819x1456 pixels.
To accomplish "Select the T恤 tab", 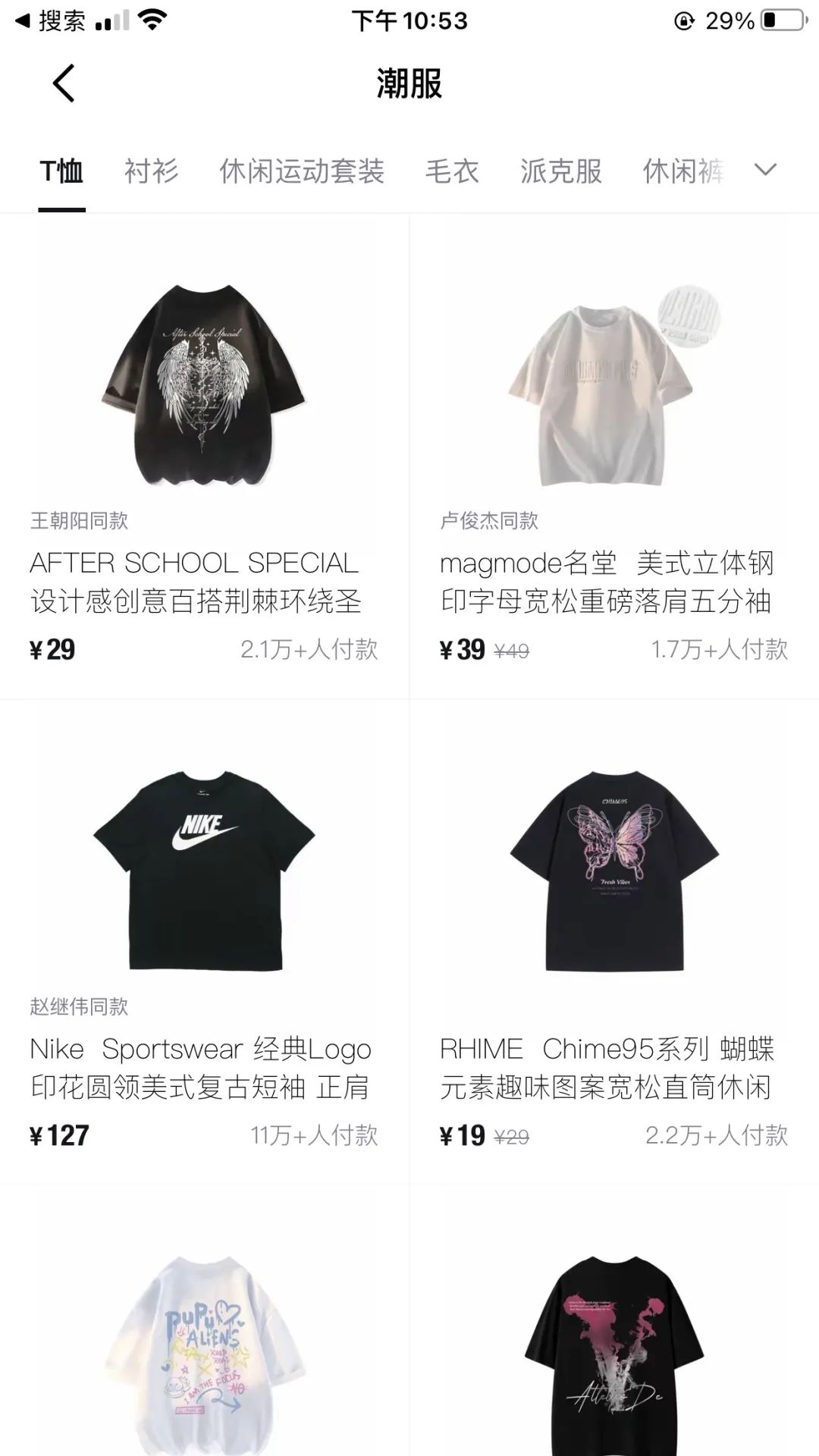I will [x=61, y=171].
